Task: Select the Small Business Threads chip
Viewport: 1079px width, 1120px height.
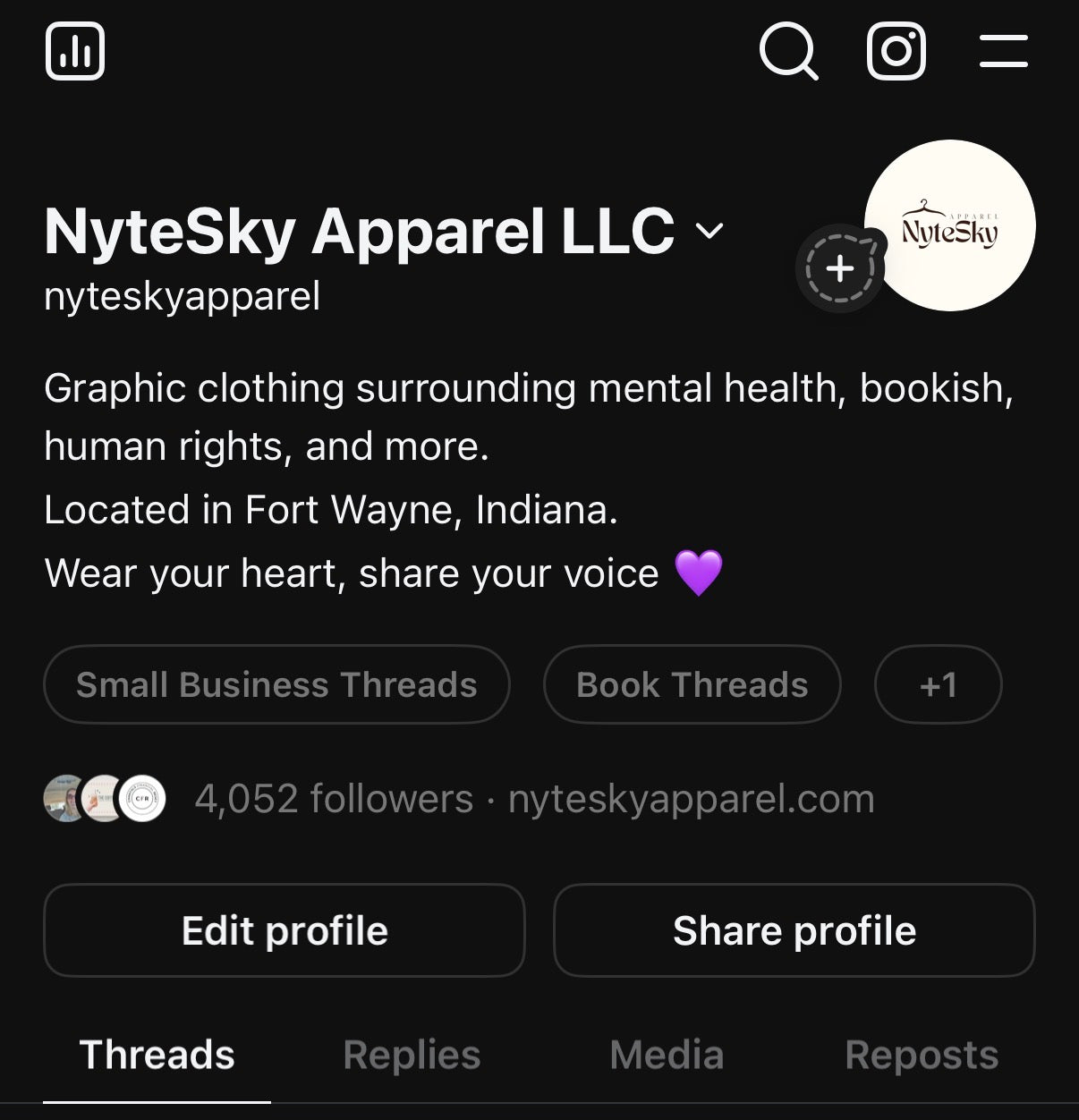Action: coord(276,684)
